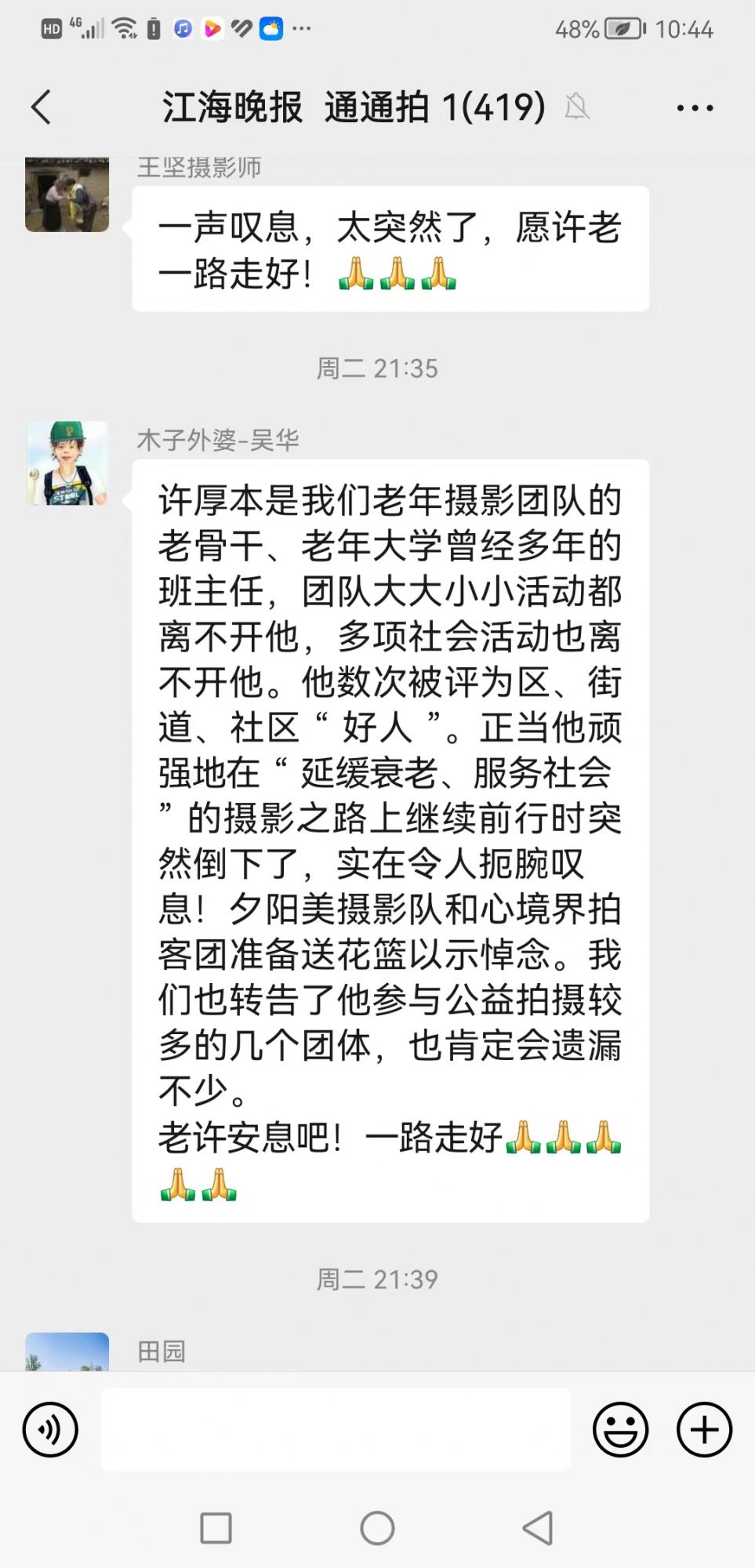The image size is (755, 1568).
Task: Open 木子外婆-吴华's profile avatar
Action: 67,463
